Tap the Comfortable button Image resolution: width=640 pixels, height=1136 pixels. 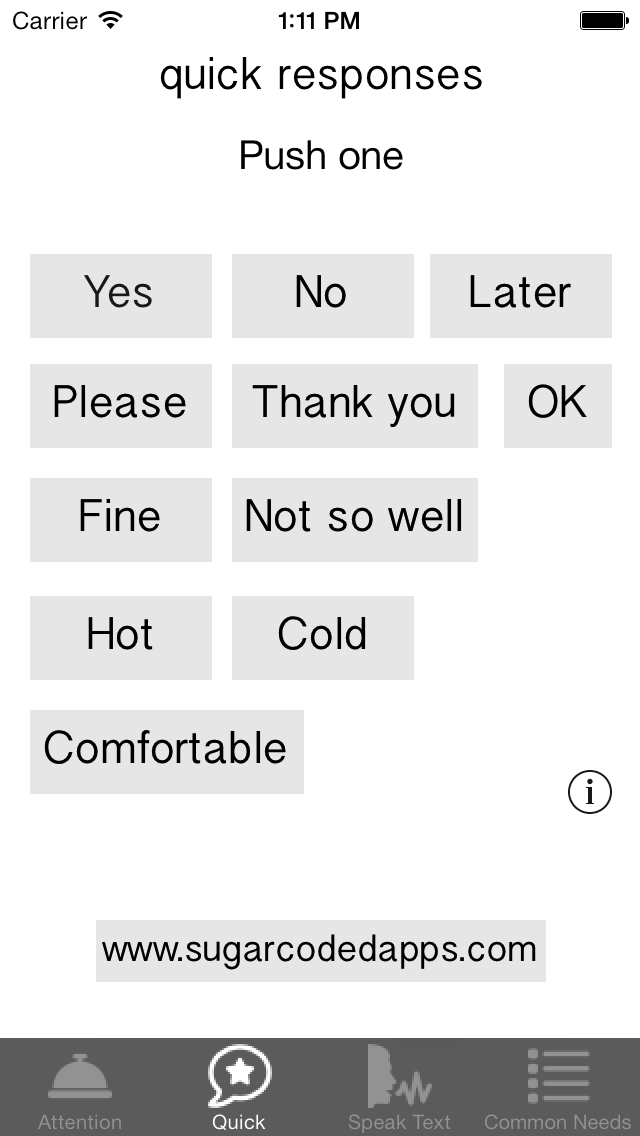(x=167, y=751)
